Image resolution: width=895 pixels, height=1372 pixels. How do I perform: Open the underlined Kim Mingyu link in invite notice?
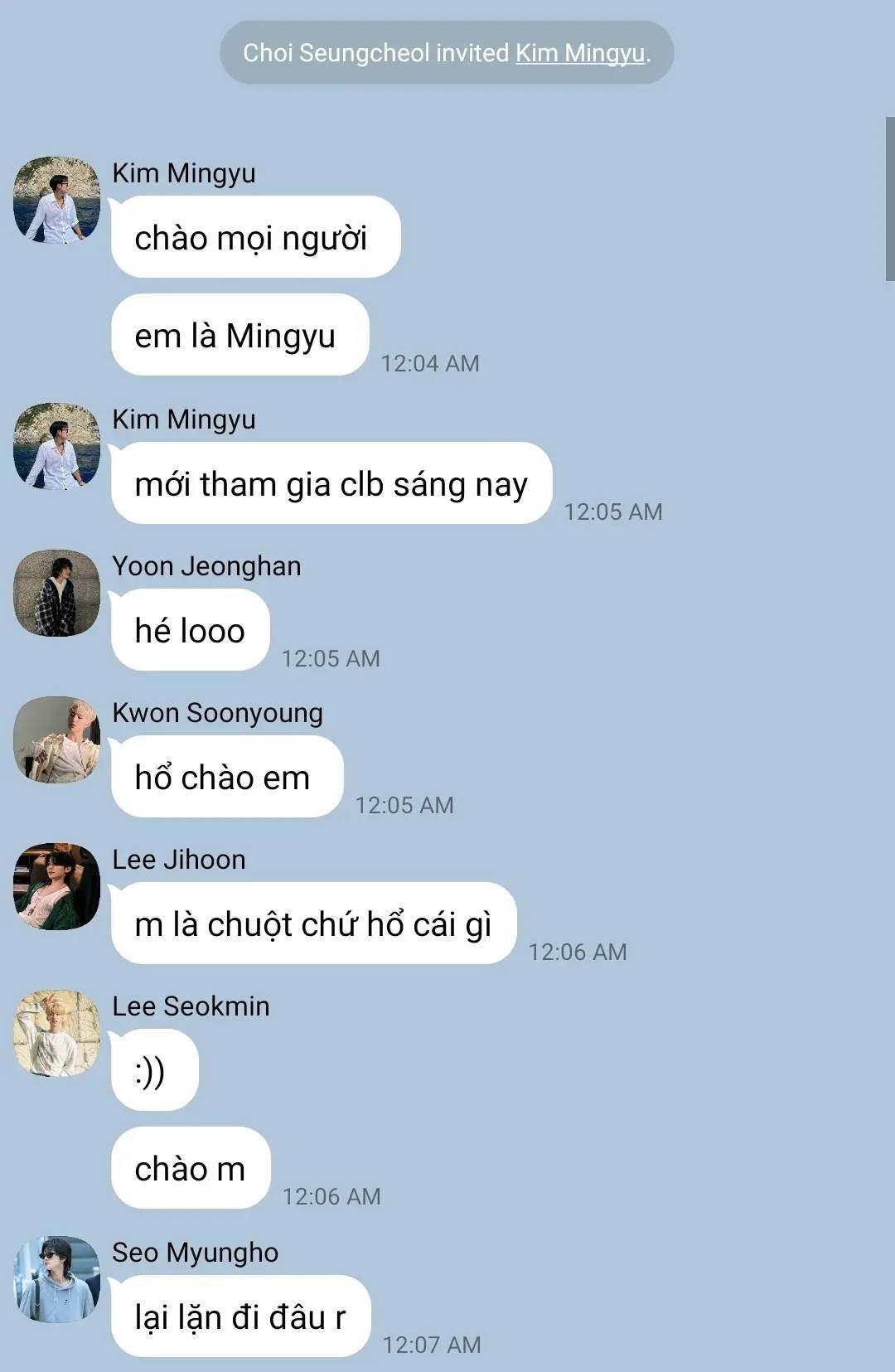coord(579,53)
